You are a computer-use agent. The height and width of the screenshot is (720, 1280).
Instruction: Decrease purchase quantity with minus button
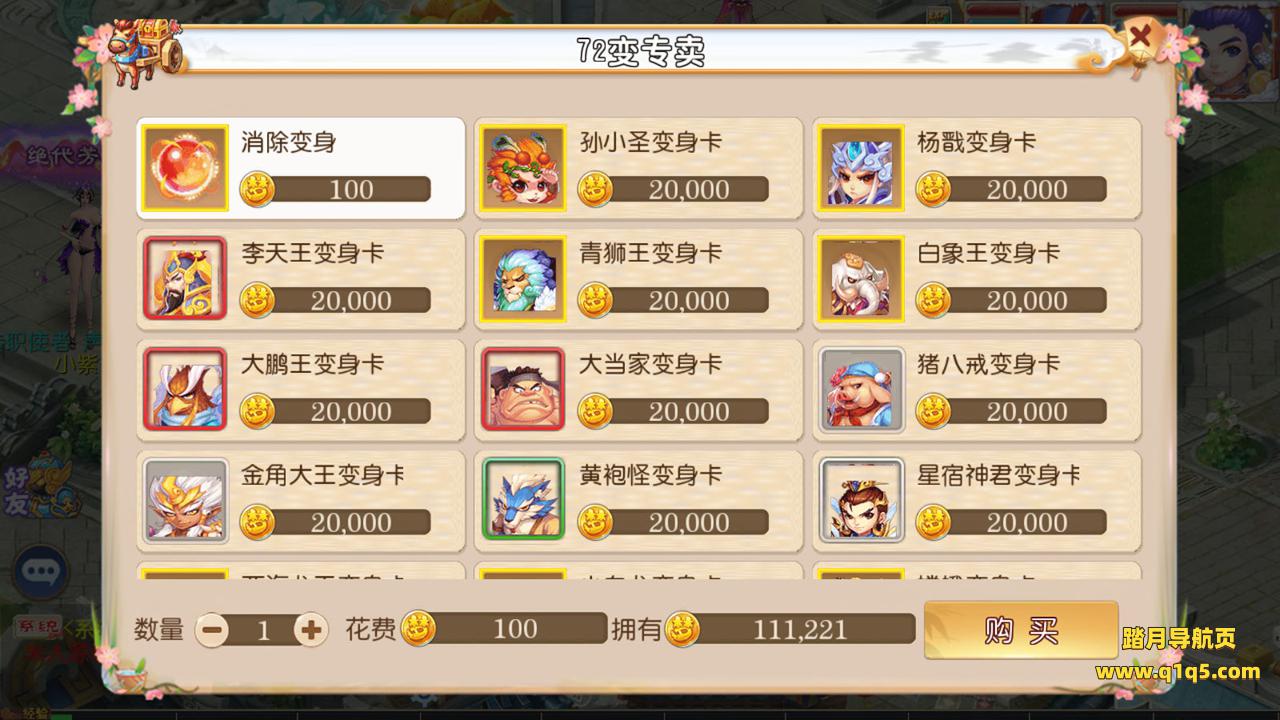click(212, 629)
